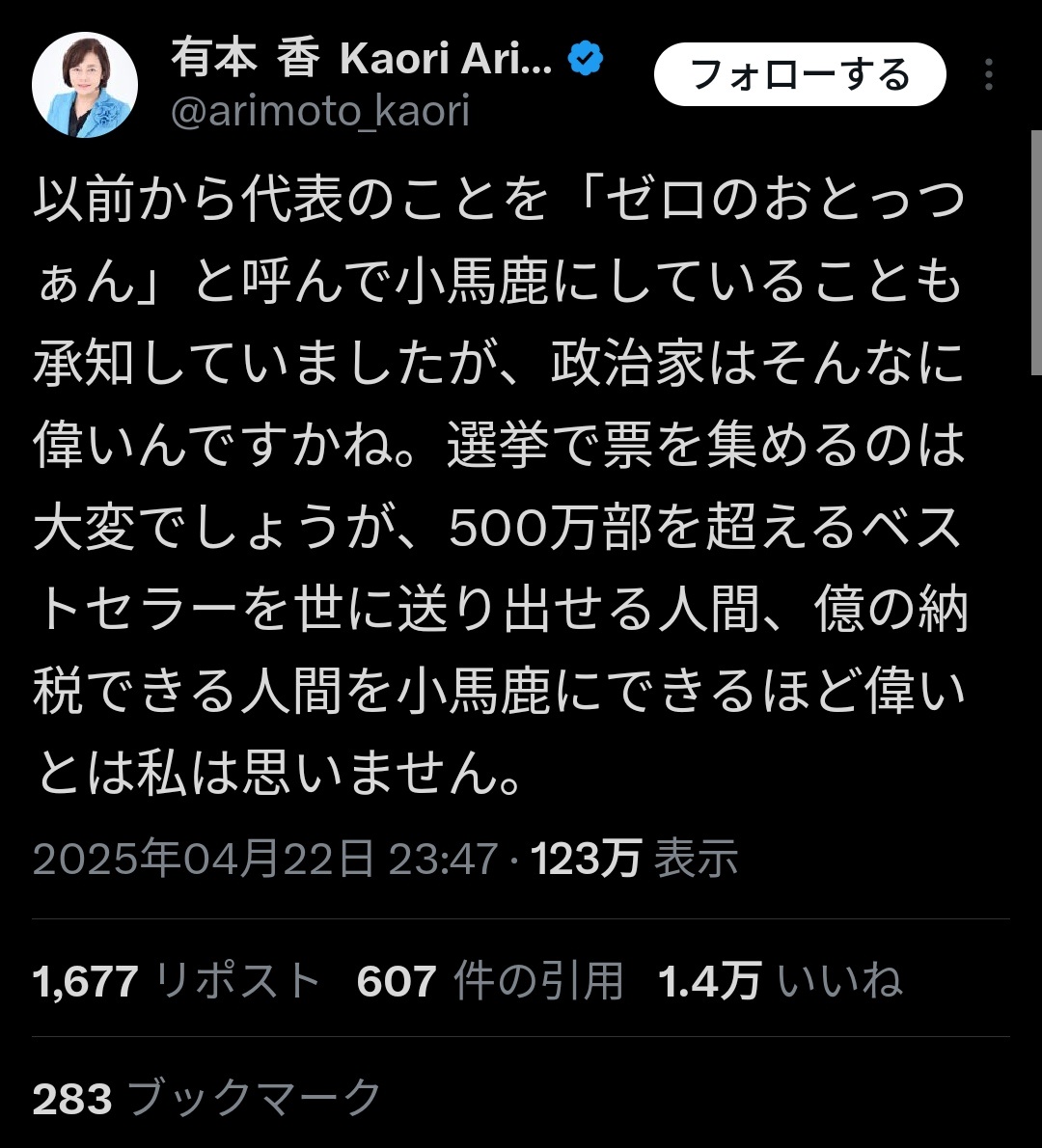This screenshot has height=1148, width=1042.
Task: Tap the フォローする follow button
Action: point(799,74)
